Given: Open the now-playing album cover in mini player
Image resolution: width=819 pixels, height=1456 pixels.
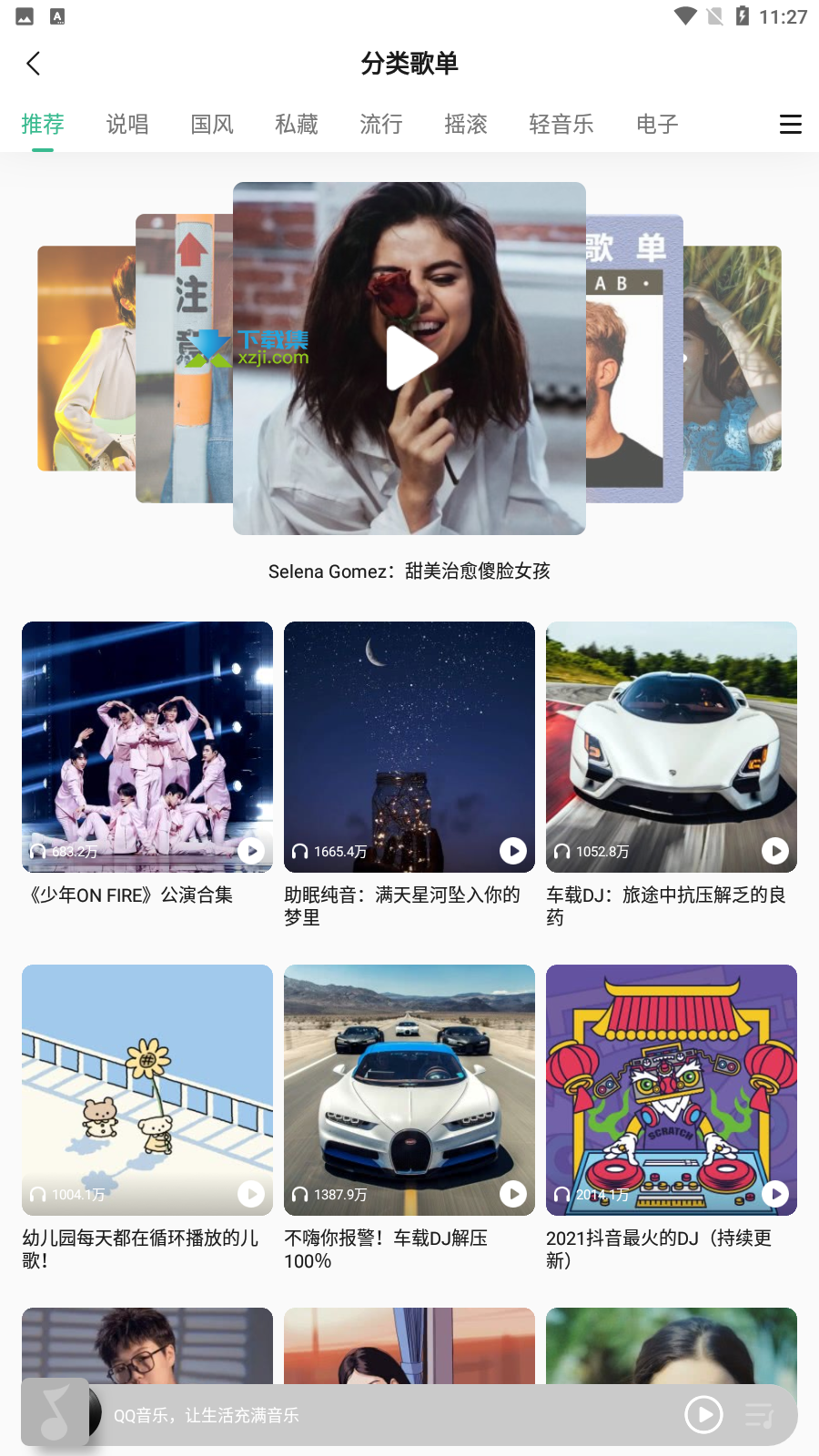Looking at the screenshot, I should click(56, 1412).
